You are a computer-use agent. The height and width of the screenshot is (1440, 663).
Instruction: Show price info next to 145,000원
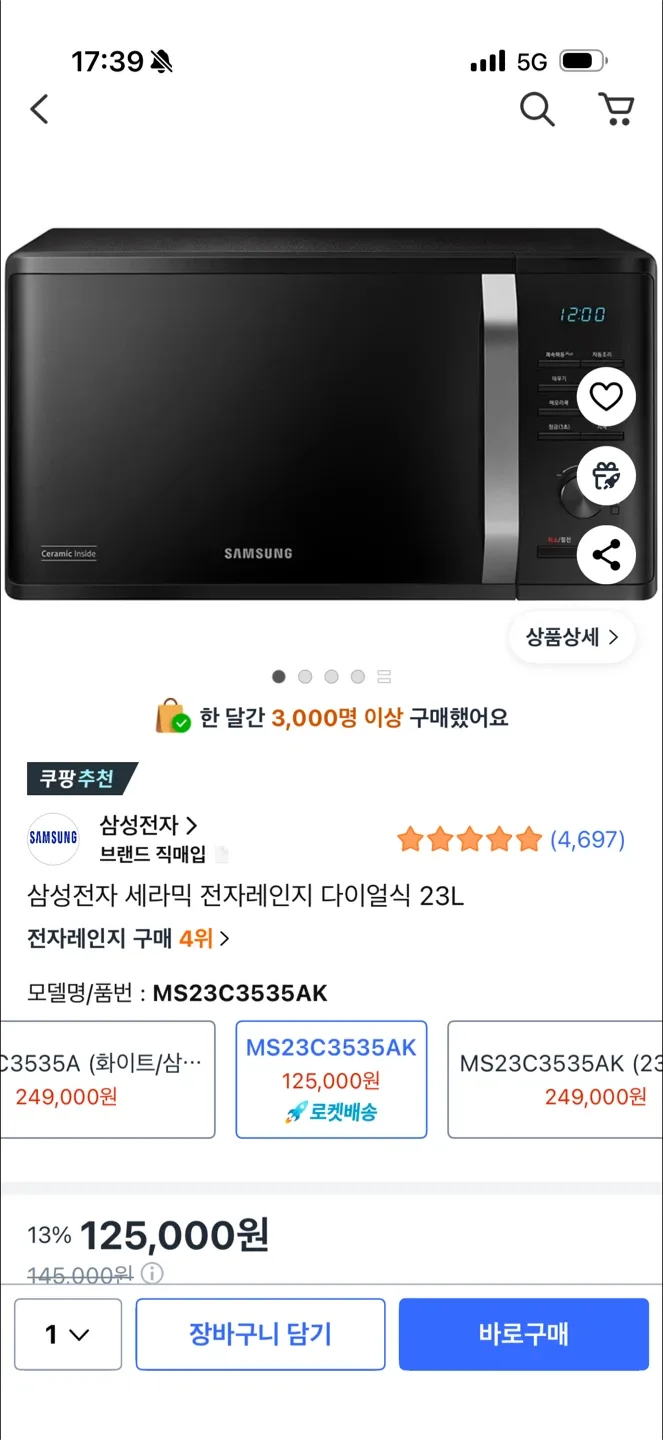(152, 1273)
